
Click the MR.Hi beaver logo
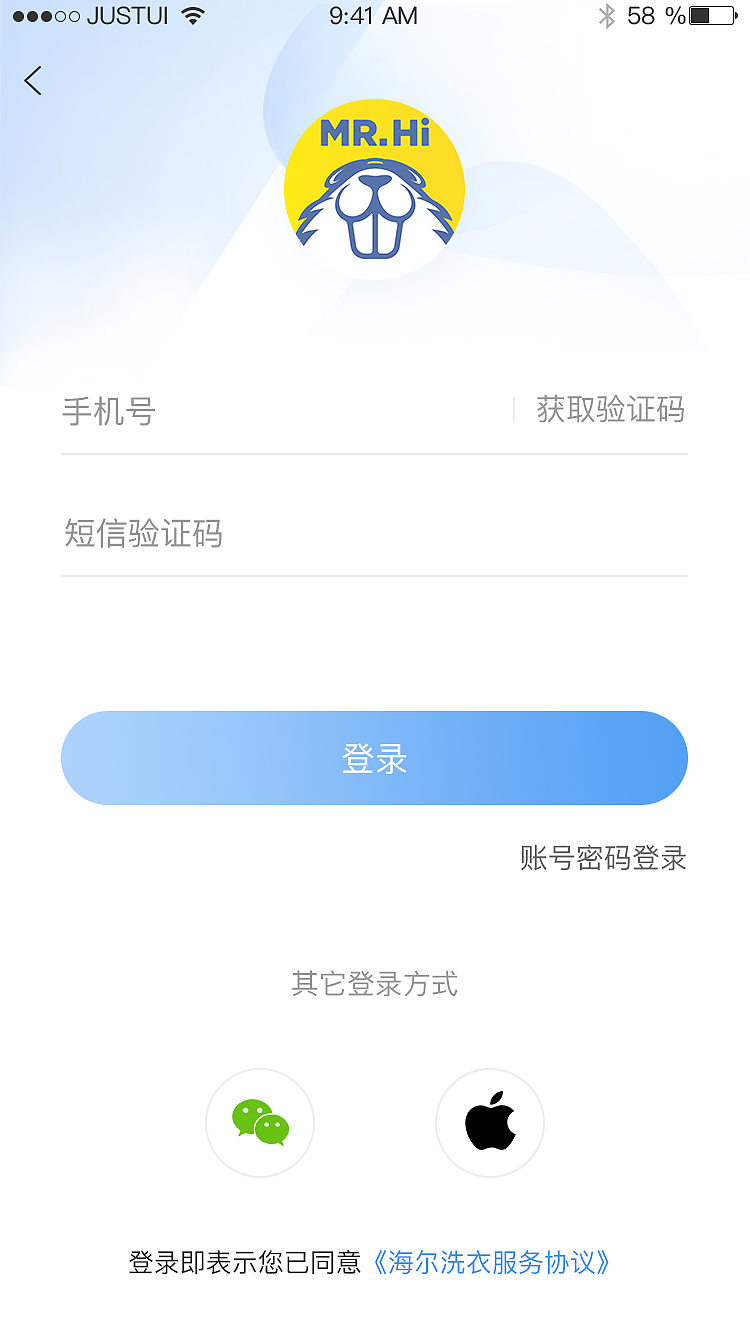point(374,188)
